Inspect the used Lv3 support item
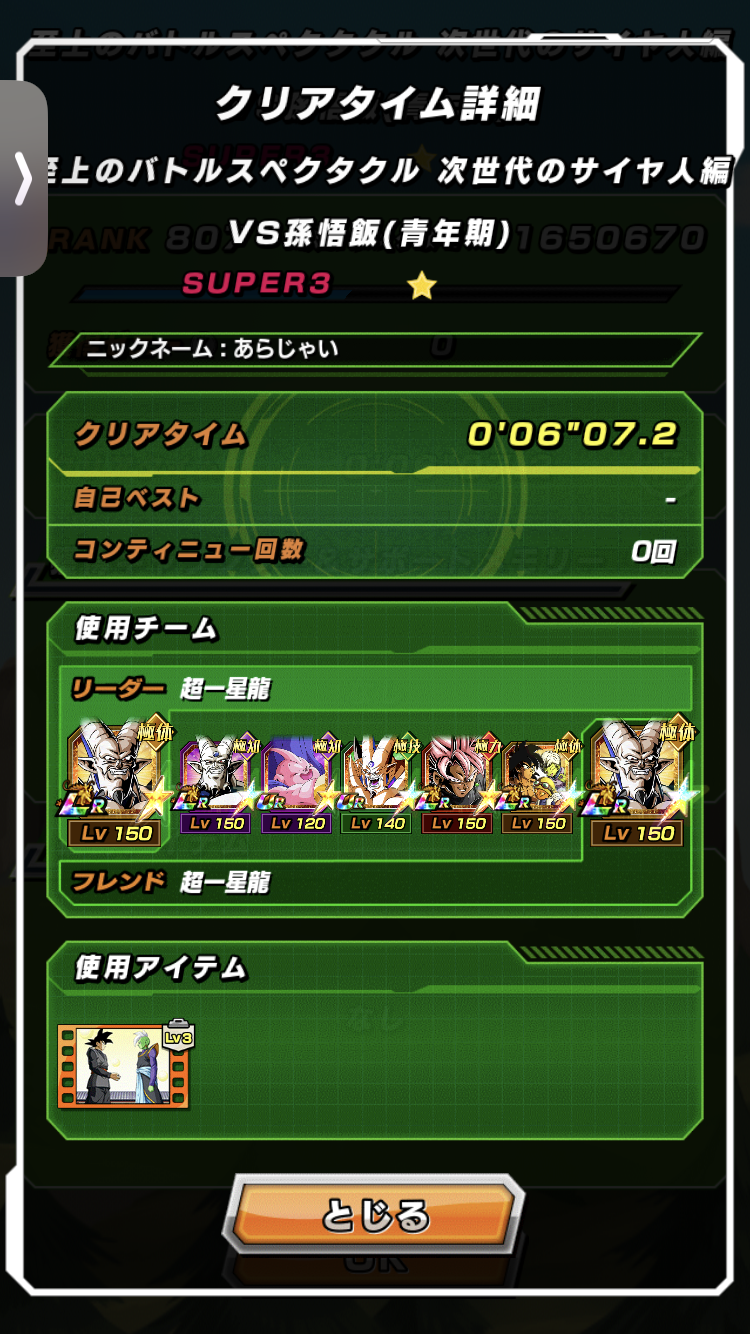750x1334 pixels. 125,1065
